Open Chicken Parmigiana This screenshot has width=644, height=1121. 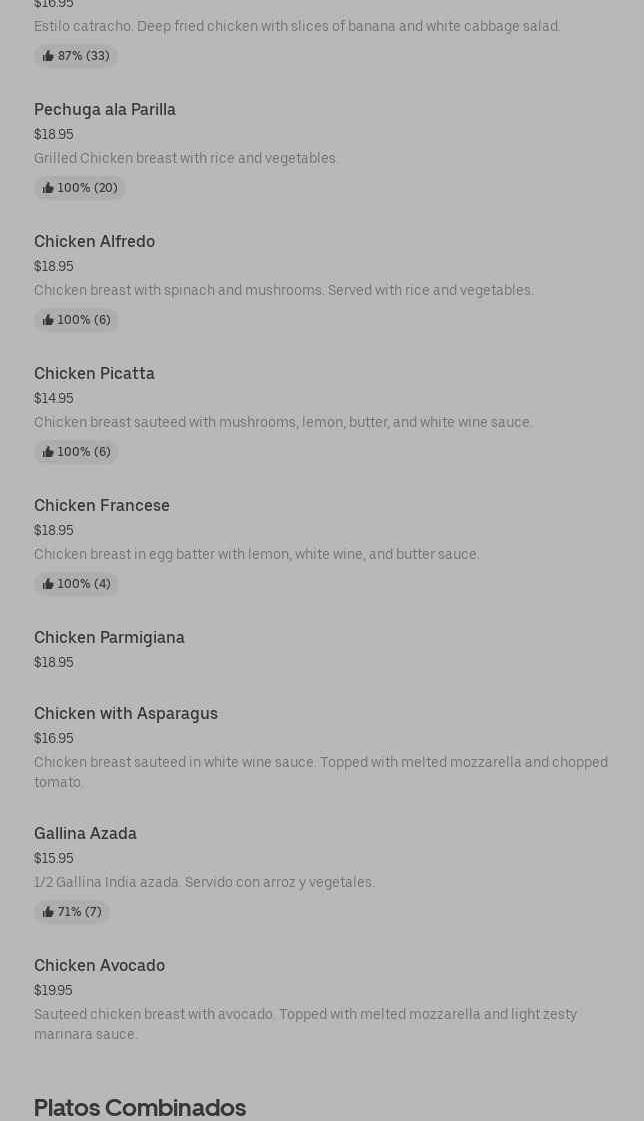tap(110, 638)
